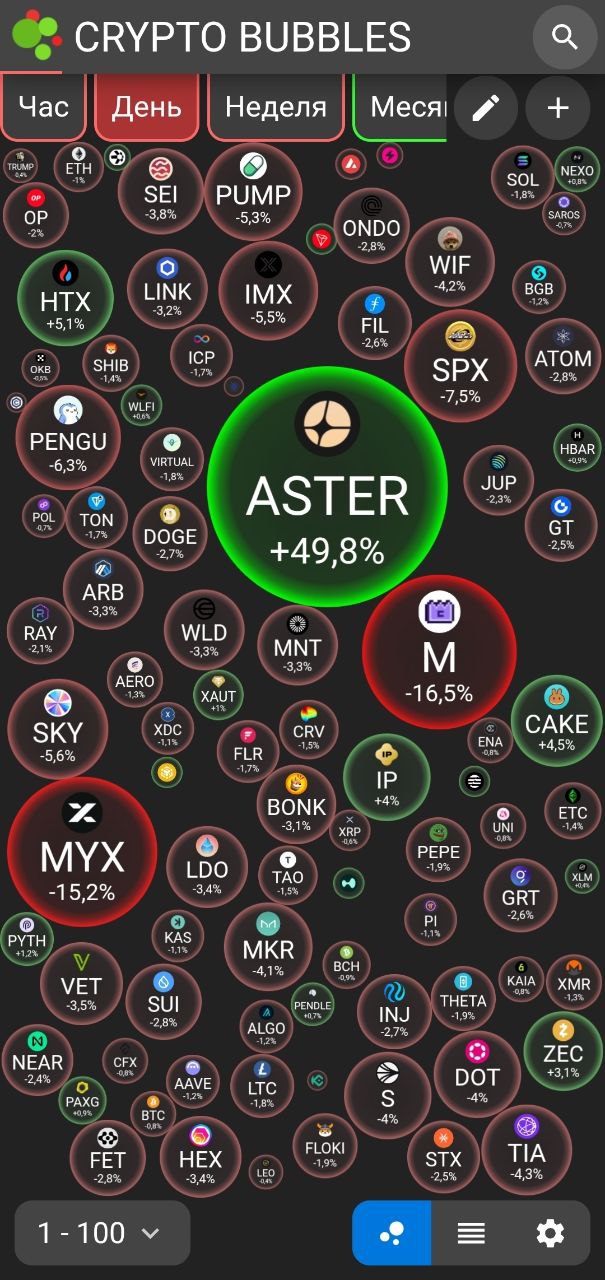Open the search icon

565,38
